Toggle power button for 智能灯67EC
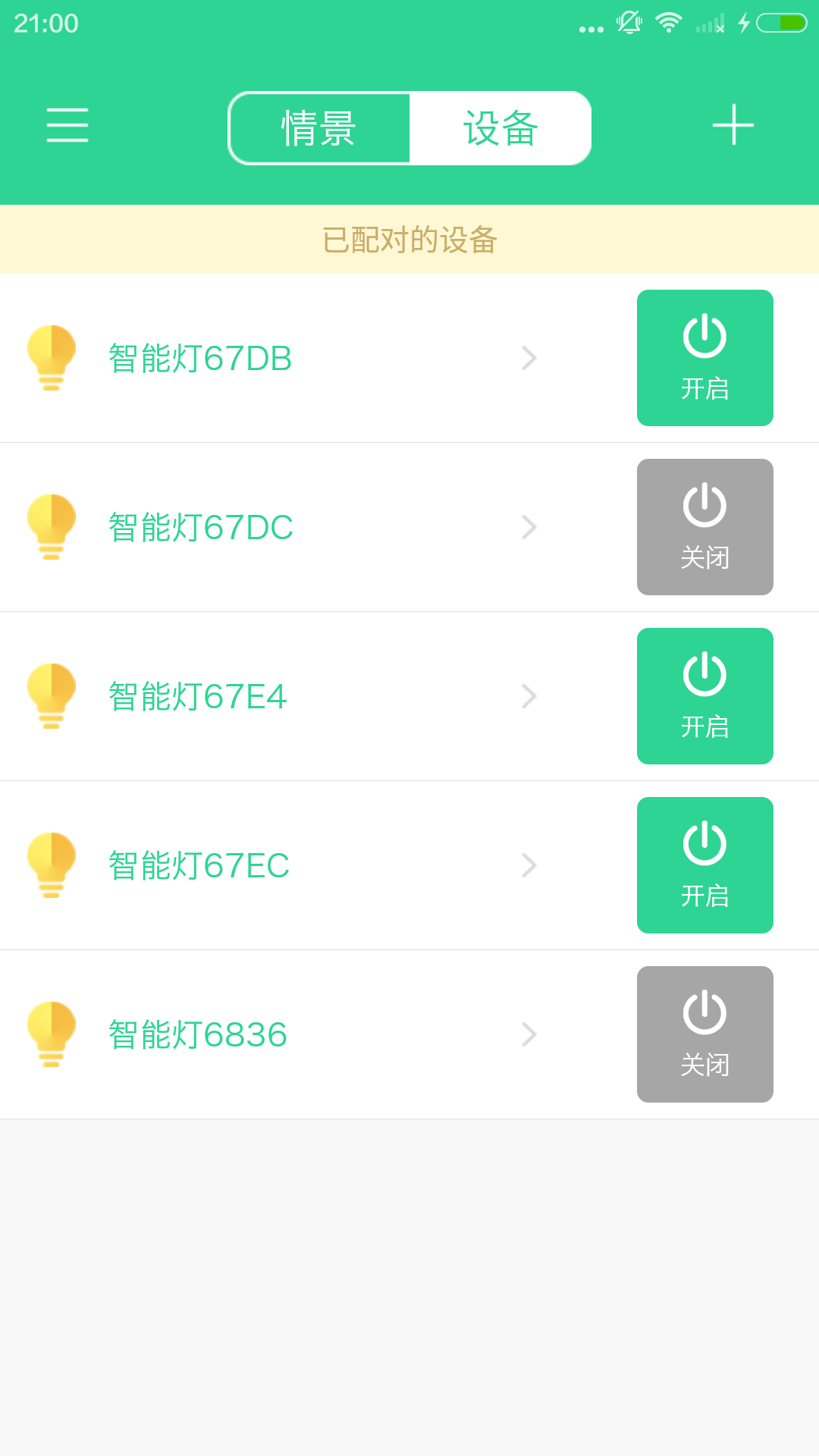 [x=705, y=865]
